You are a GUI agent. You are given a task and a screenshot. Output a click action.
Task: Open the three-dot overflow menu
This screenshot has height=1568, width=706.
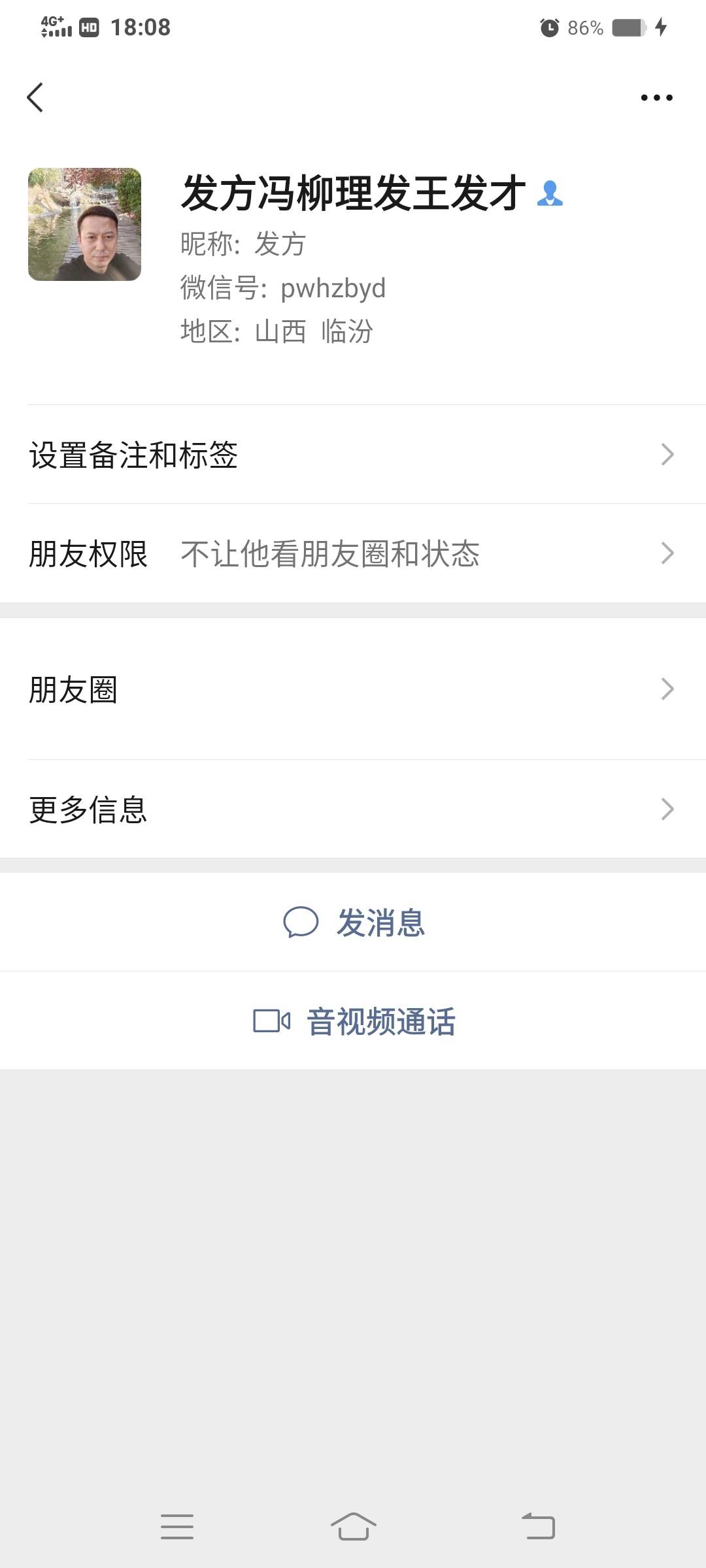tap(656, 98)
